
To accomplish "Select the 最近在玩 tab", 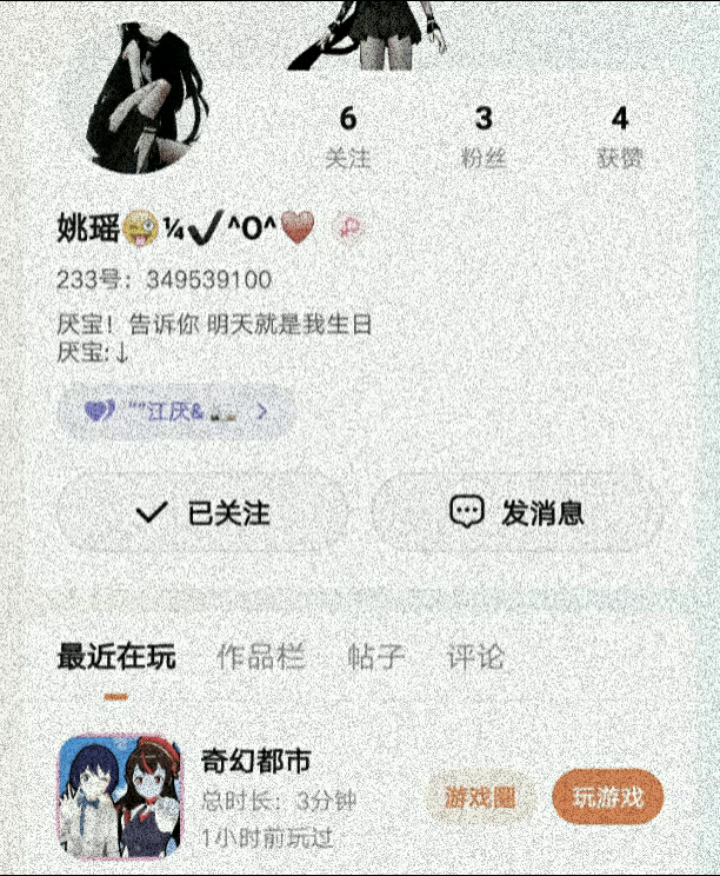I will [x=116, y=657].
